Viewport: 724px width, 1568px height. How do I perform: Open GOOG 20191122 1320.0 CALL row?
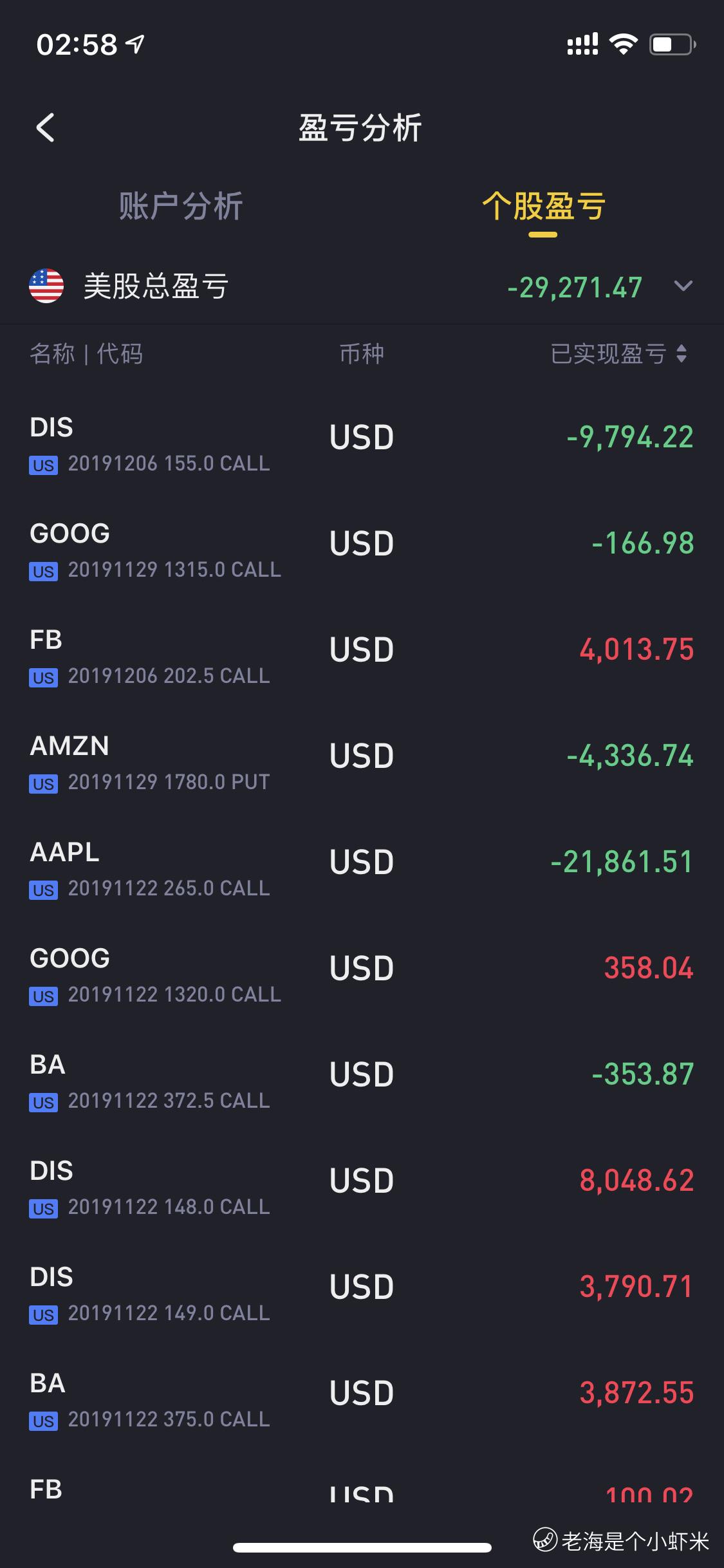362,976
